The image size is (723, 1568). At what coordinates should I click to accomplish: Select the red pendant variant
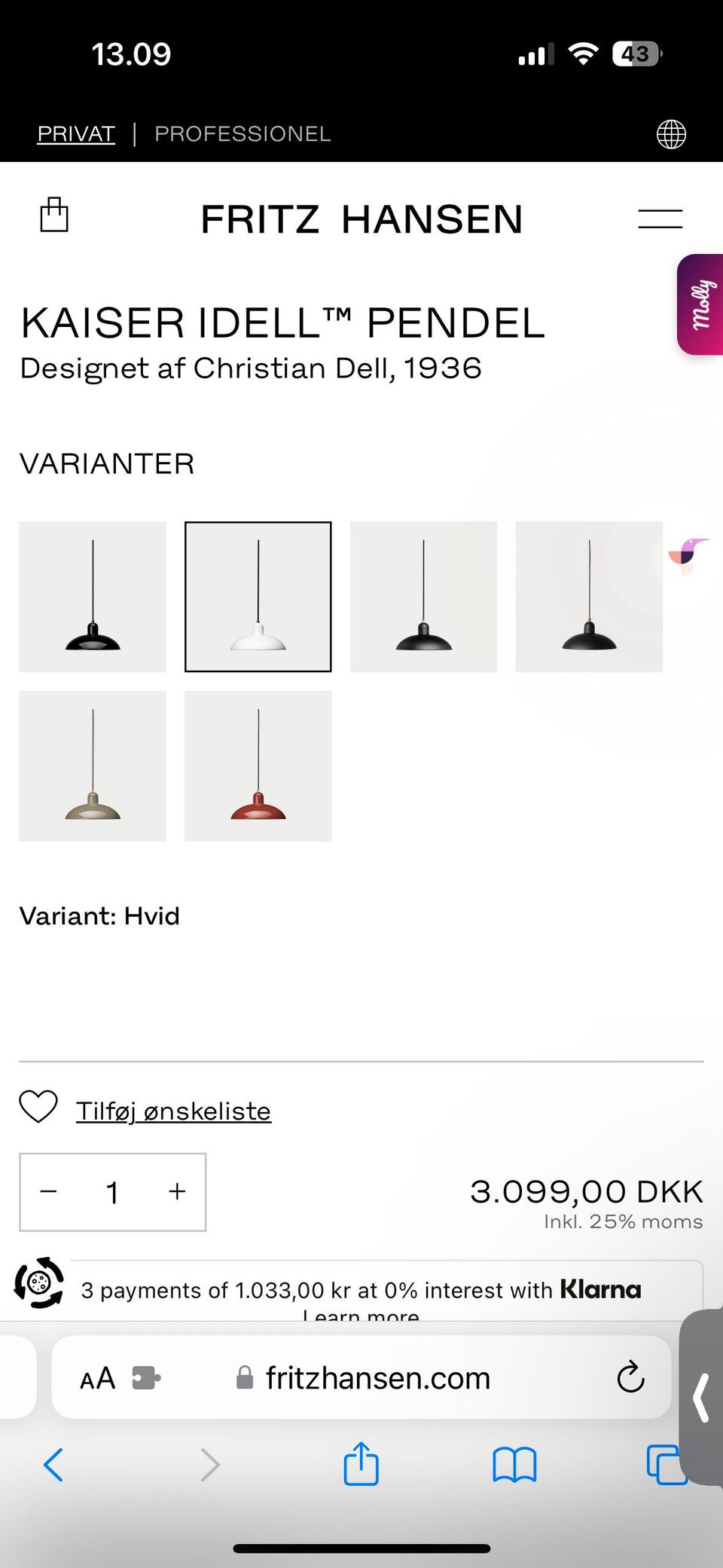[258, 766]
